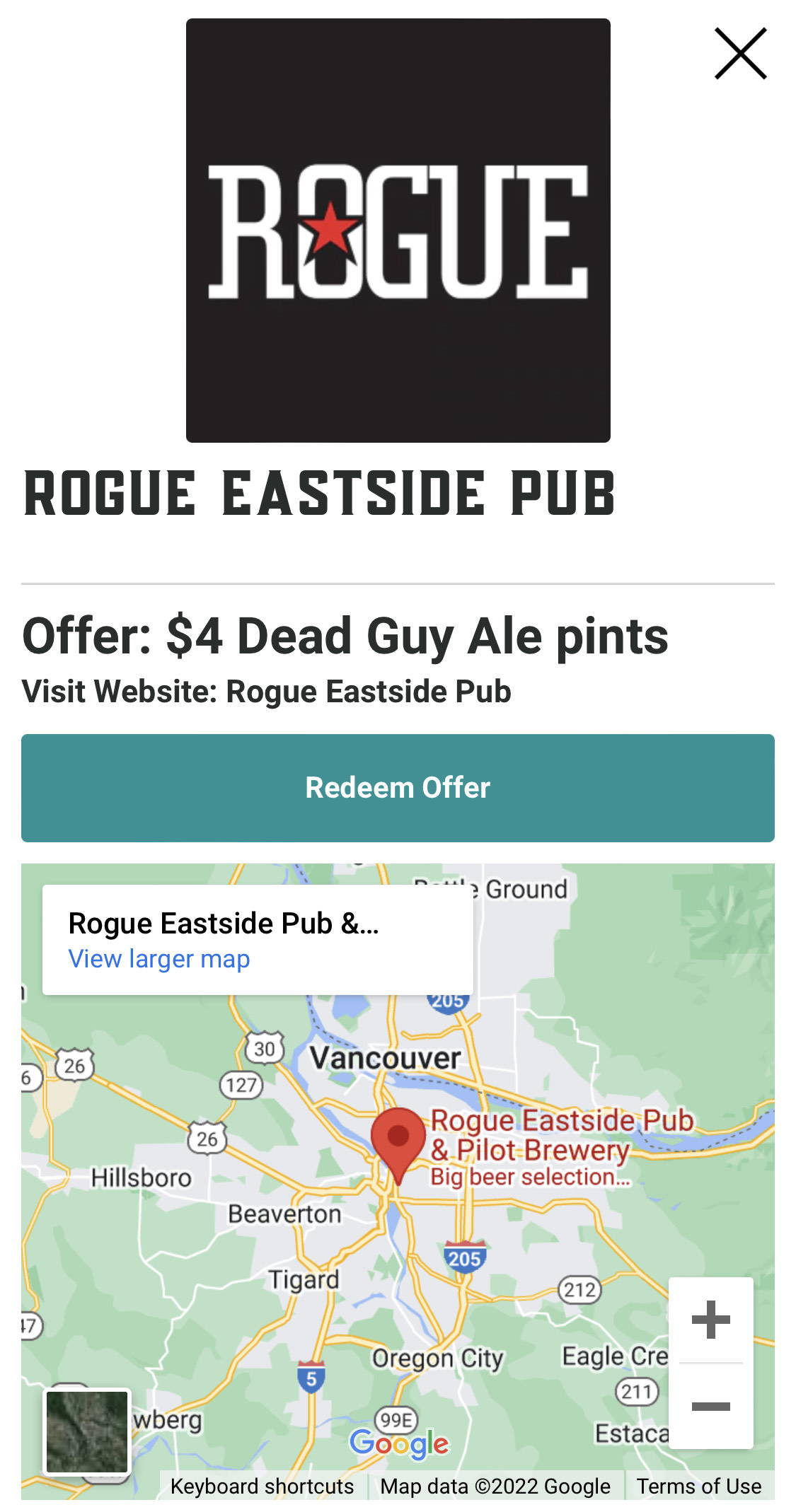Open the map's Terms of Use

point(699,1487)
